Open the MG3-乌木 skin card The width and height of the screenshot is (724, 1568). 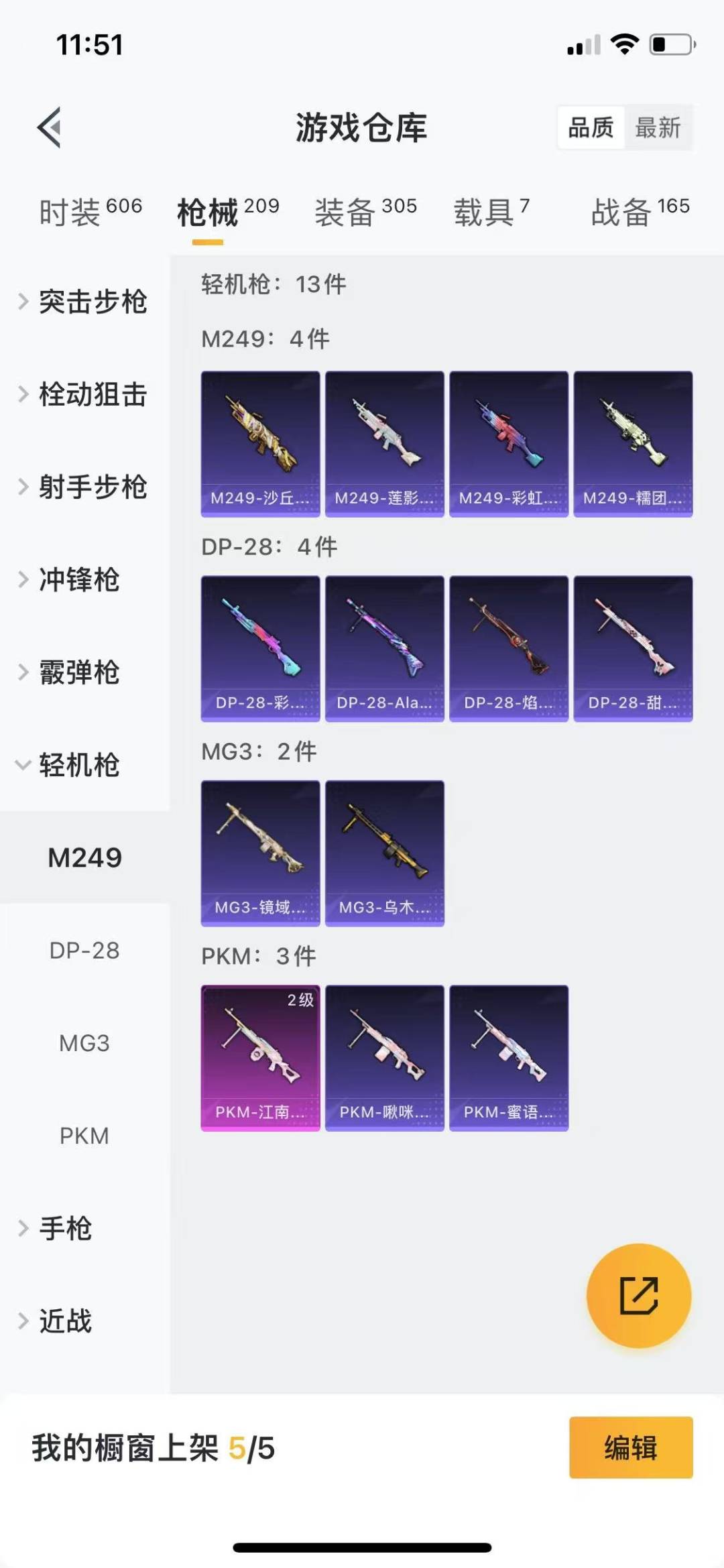pyautogui.click(x=384, y=853)
